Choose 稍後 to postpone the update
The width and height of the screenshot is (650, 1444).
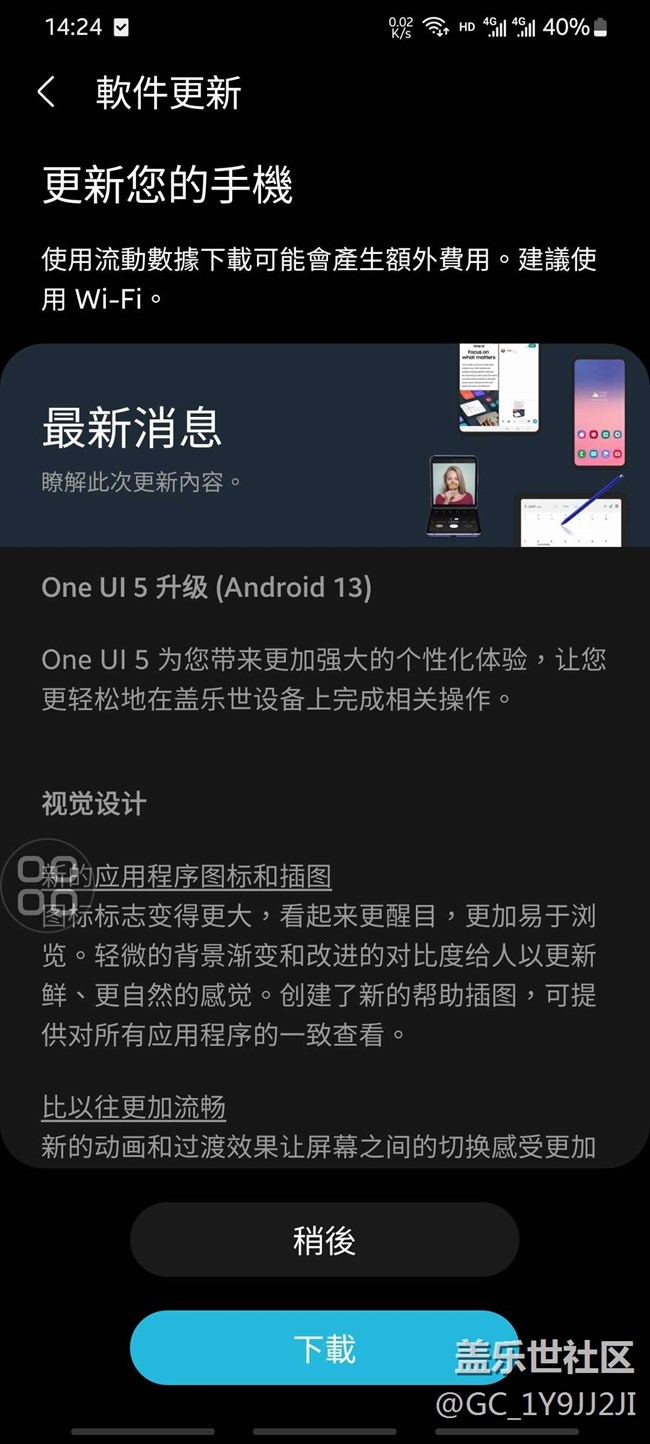(324, 1240)
